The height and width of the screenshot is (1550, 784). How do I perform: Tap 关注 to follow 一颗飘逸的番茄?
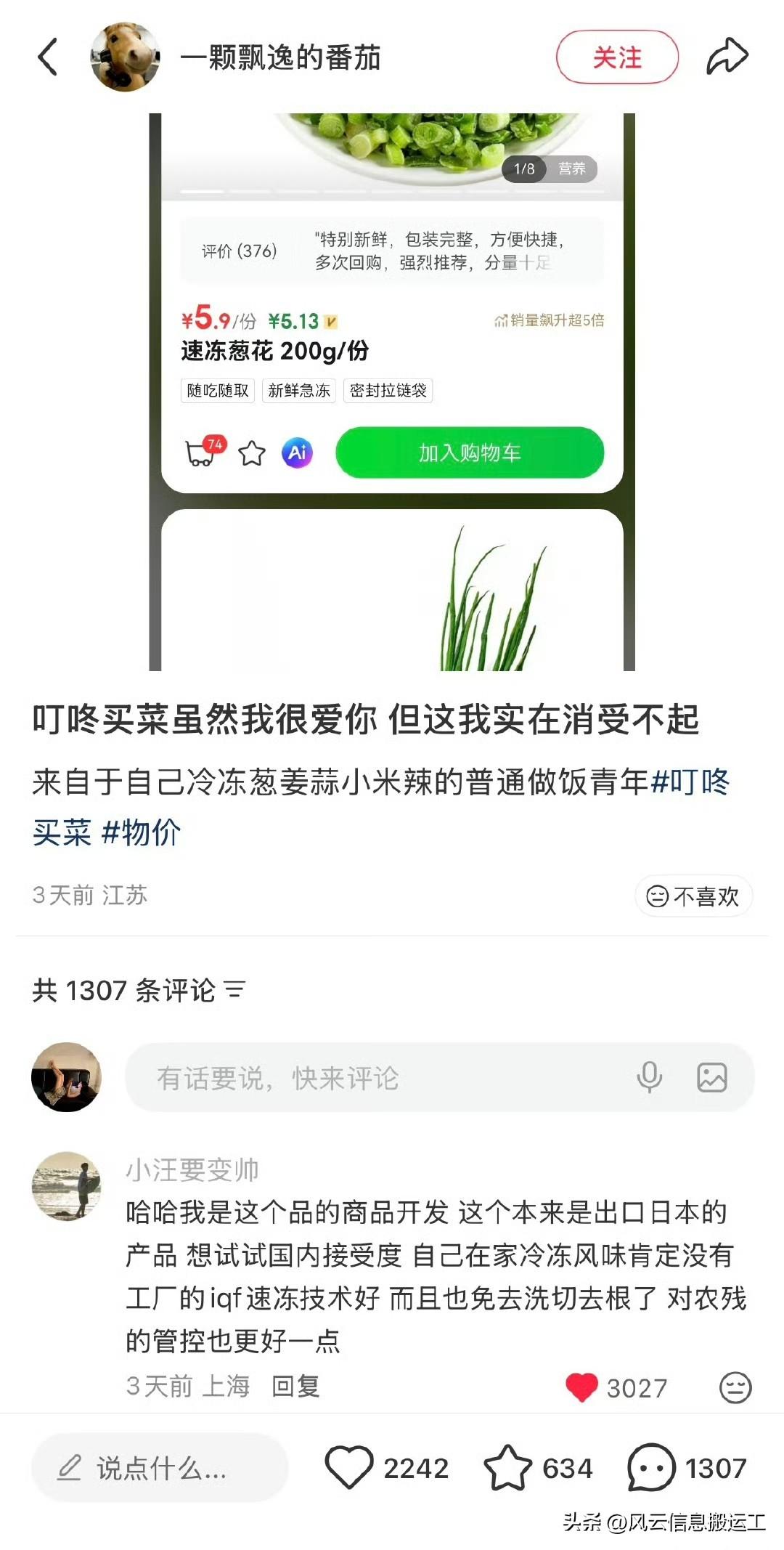618,58
